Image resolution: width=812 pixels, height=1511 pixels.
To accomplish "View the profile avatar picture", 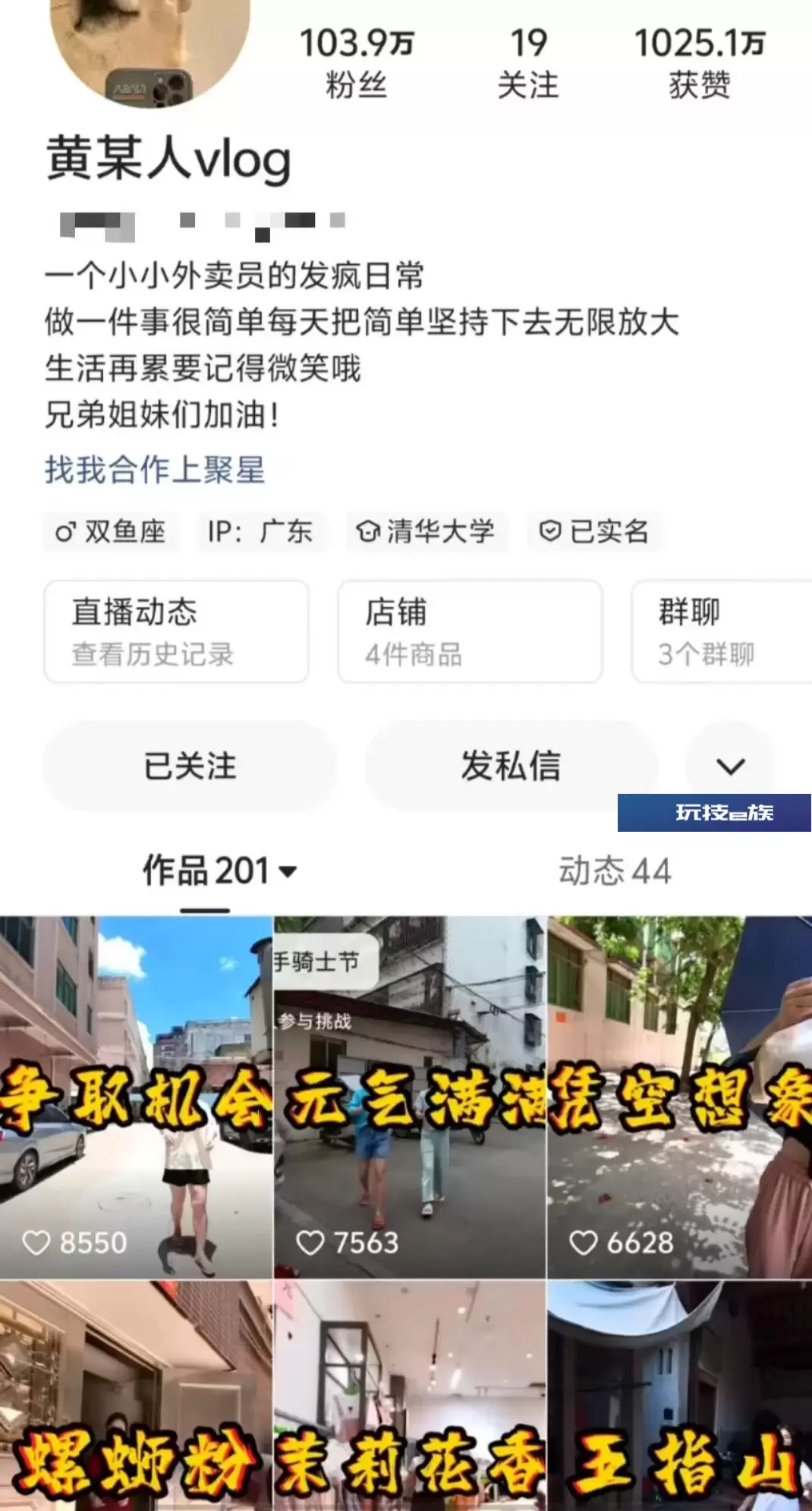I will (150, 46).
